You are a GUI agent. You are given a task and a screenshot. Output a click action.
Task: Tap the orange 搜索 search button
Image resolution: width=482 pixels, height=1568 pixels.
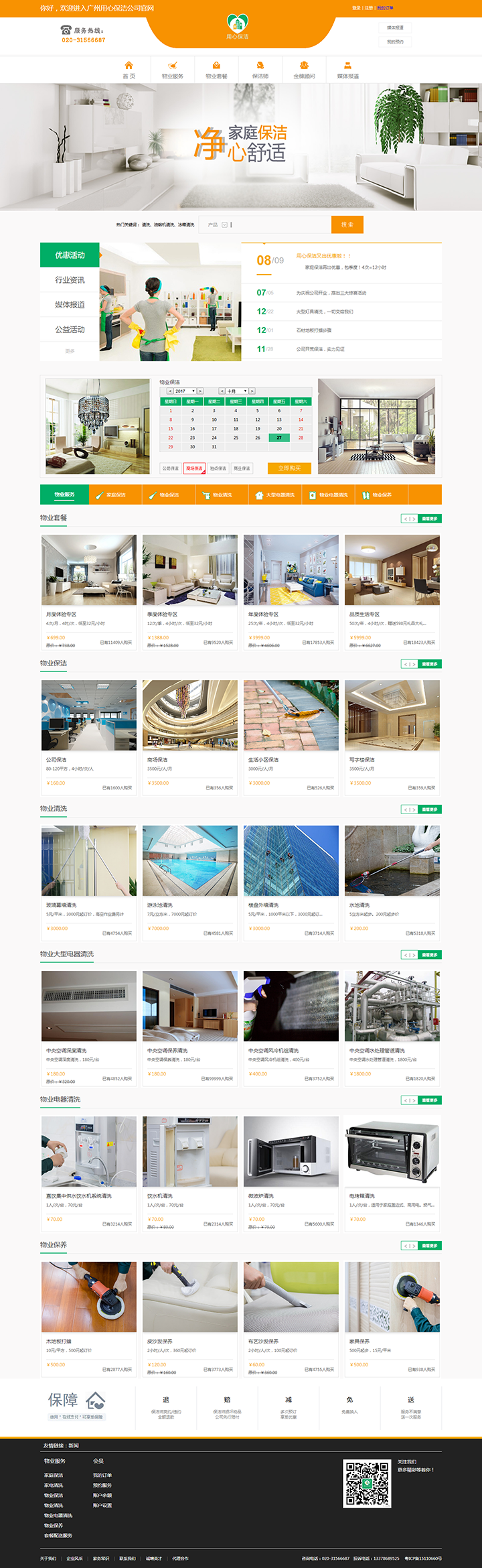(x=347, y=224)
